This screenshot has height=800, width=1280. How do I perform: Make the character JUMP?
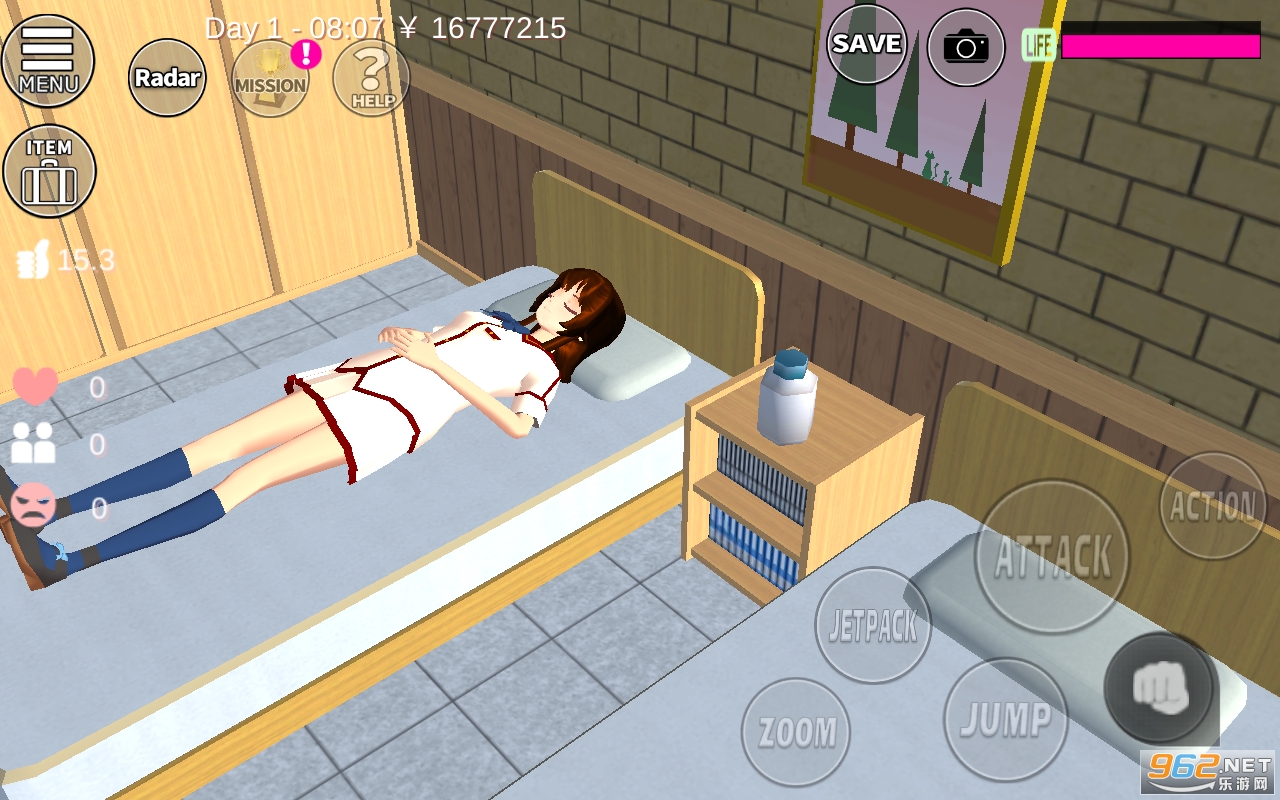(1005, 719)
